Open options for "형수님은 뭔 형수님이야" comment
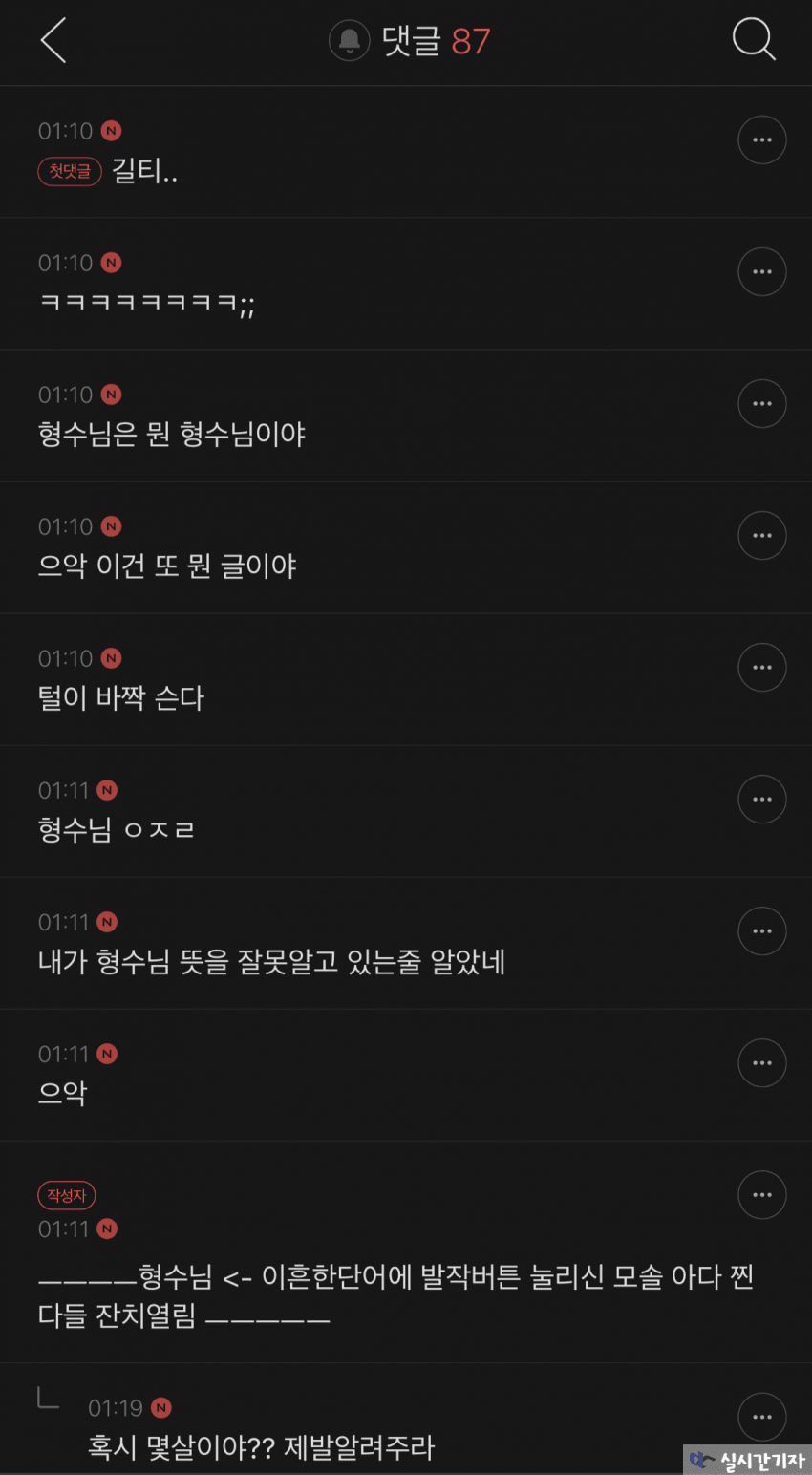Image resolution: width=812 pixels, height=1475 pixels. pyautogui.click(x=761, y=404)
